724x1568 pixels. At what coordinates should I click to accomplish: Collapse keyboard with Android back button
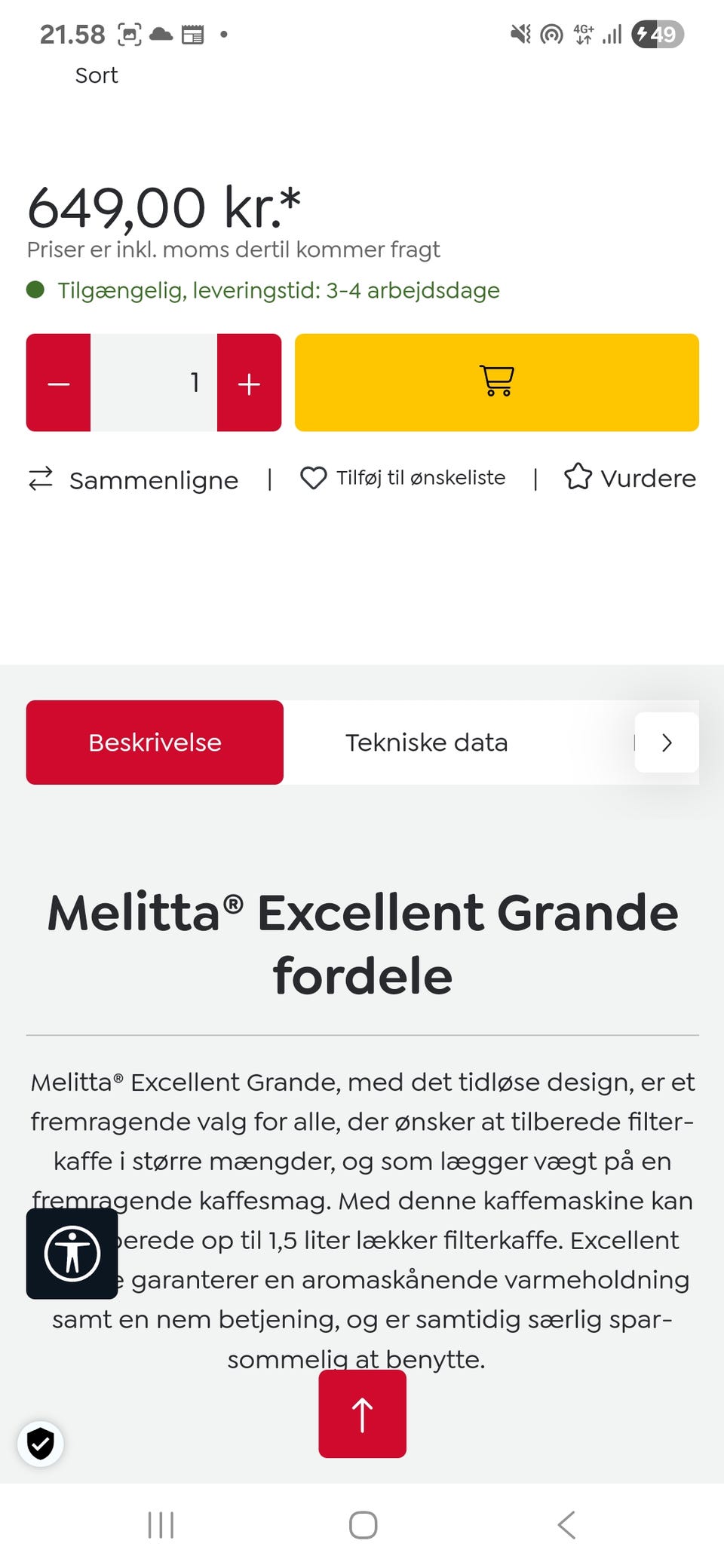(566, 1524)
